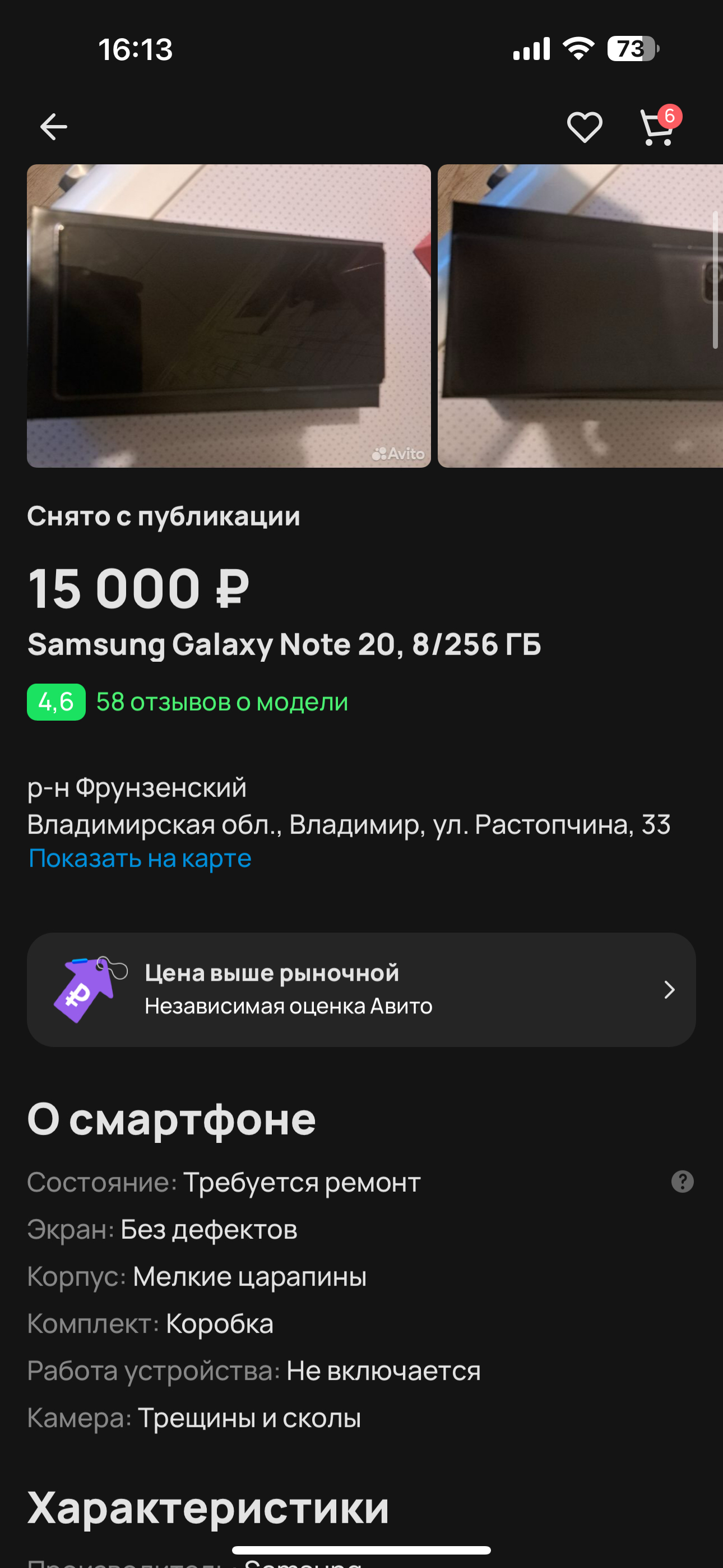This screenshot has width=723, height=1568.
Task: Tap 'Показать на карте' link
Action: 140,858
